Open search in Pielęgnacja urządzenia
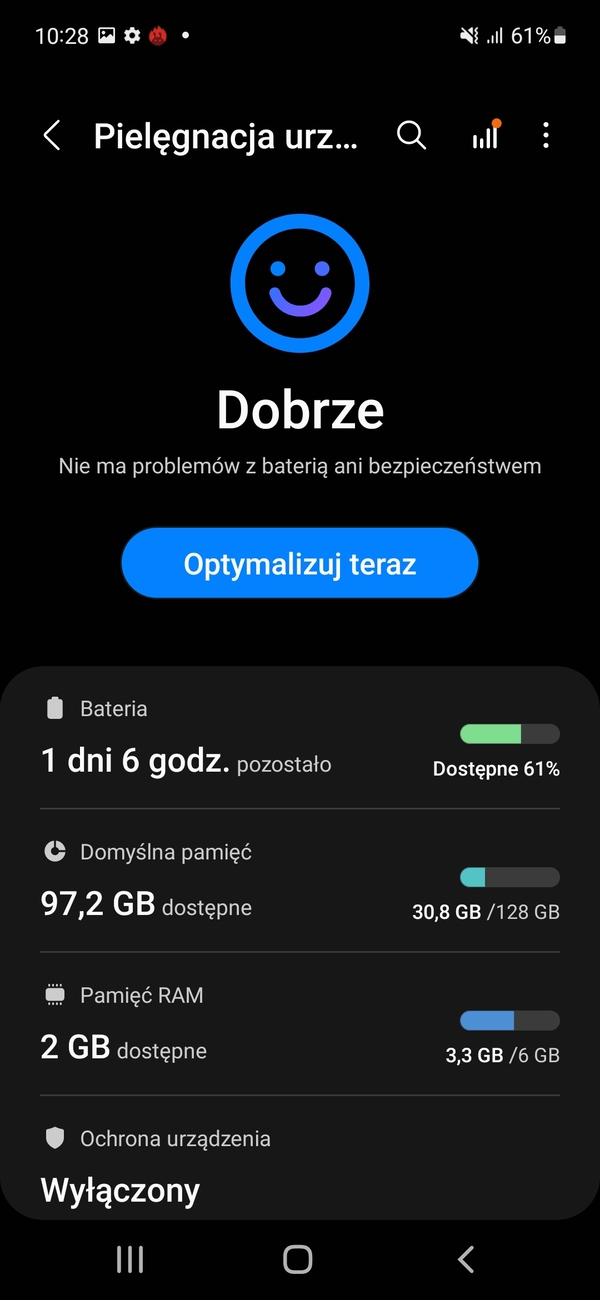 tap(411, 135)
